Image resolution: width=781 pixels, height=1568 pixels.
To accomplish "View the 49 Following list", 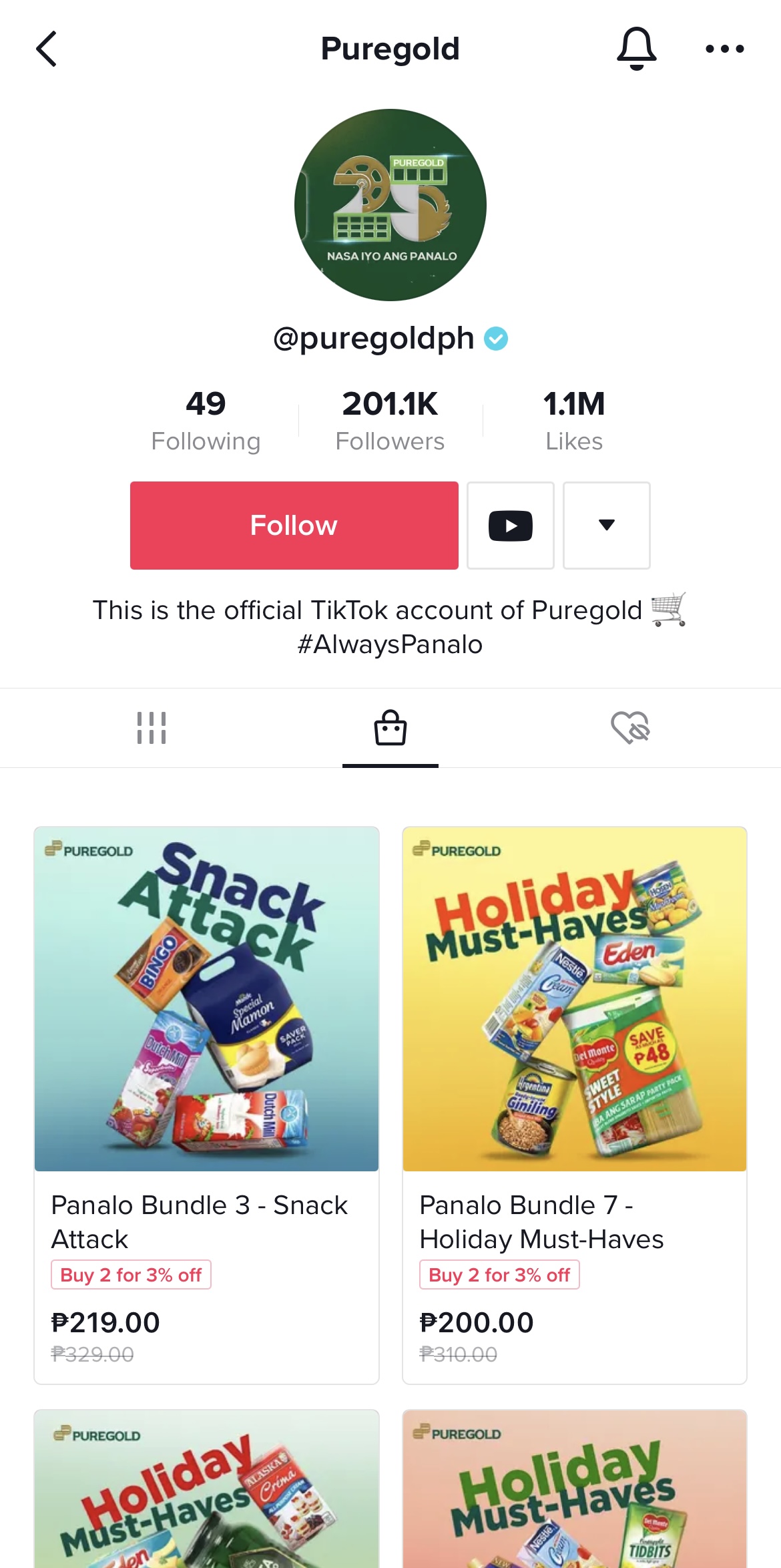I will coord(206,421).
